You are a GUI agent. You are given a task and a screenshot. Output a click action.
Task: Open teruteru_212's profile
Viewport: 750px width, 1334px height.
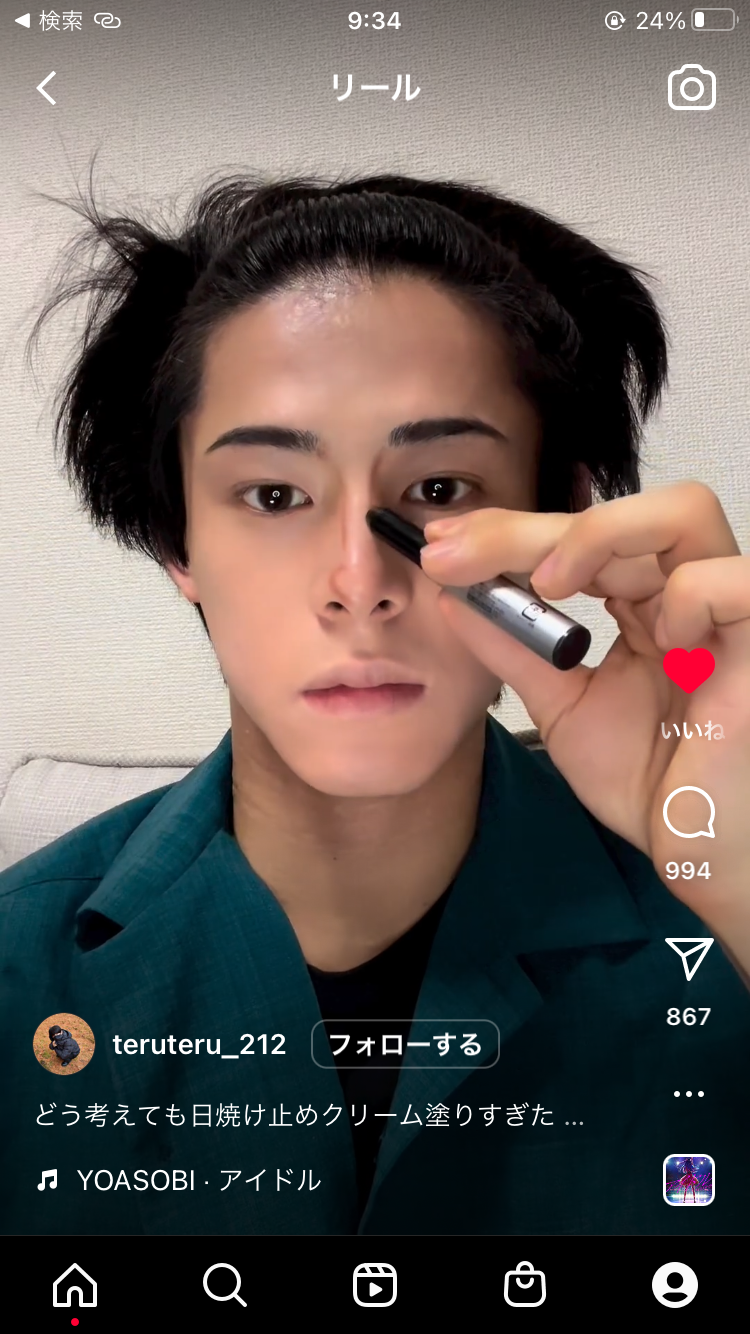click(199, 1045)
